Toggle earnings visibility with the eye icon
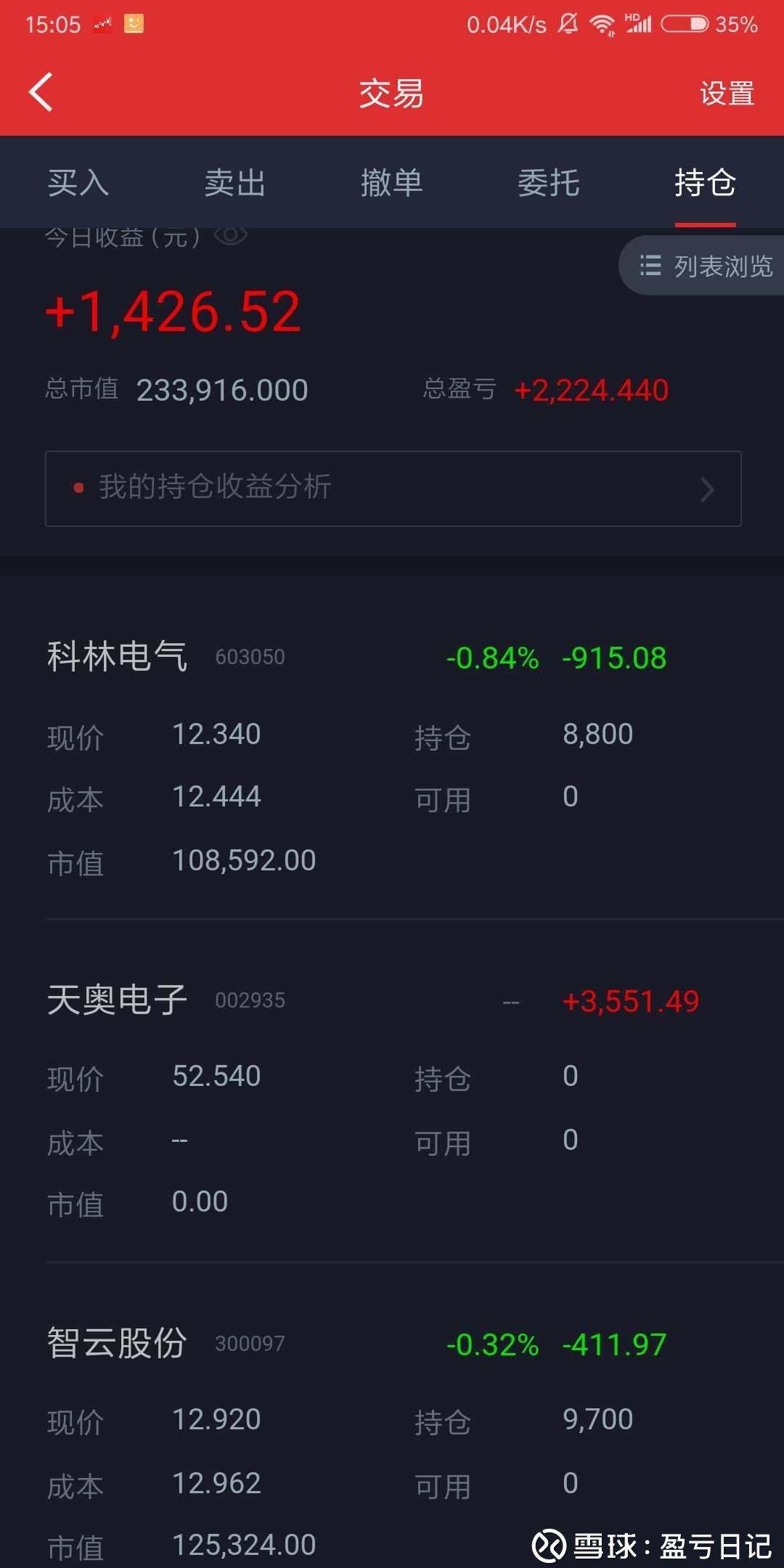Viewport: 784px width, 1568px height. (231, 235)
